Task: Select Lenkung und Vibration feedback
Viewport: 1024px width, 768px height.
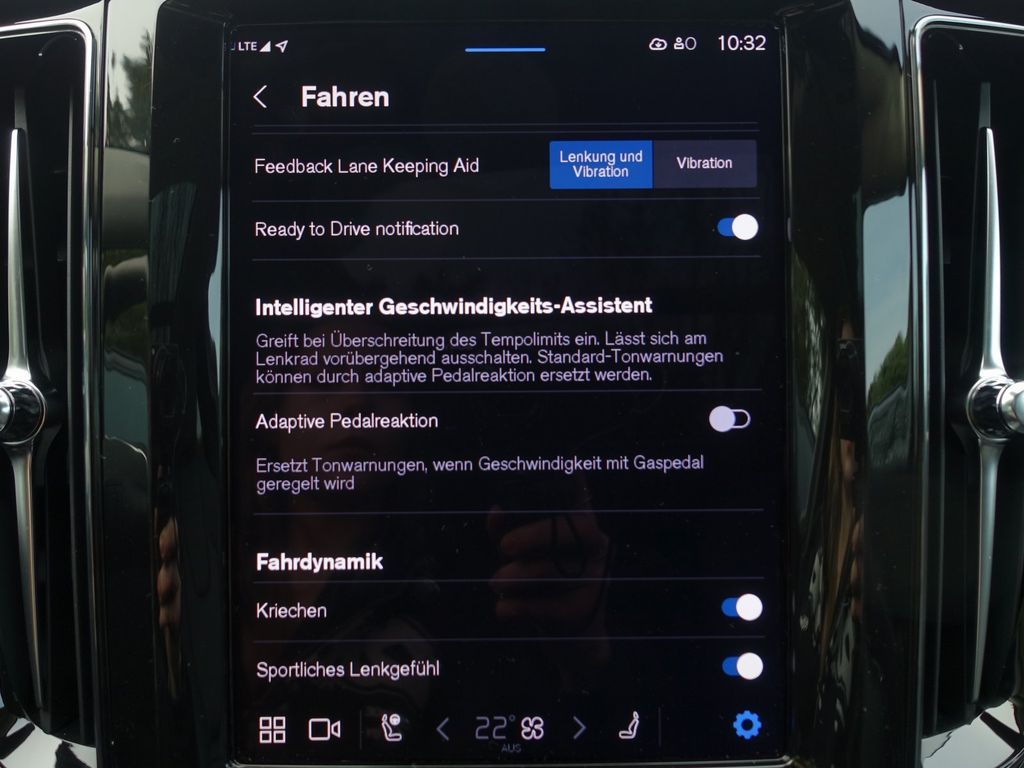Action: coord(601,165)
